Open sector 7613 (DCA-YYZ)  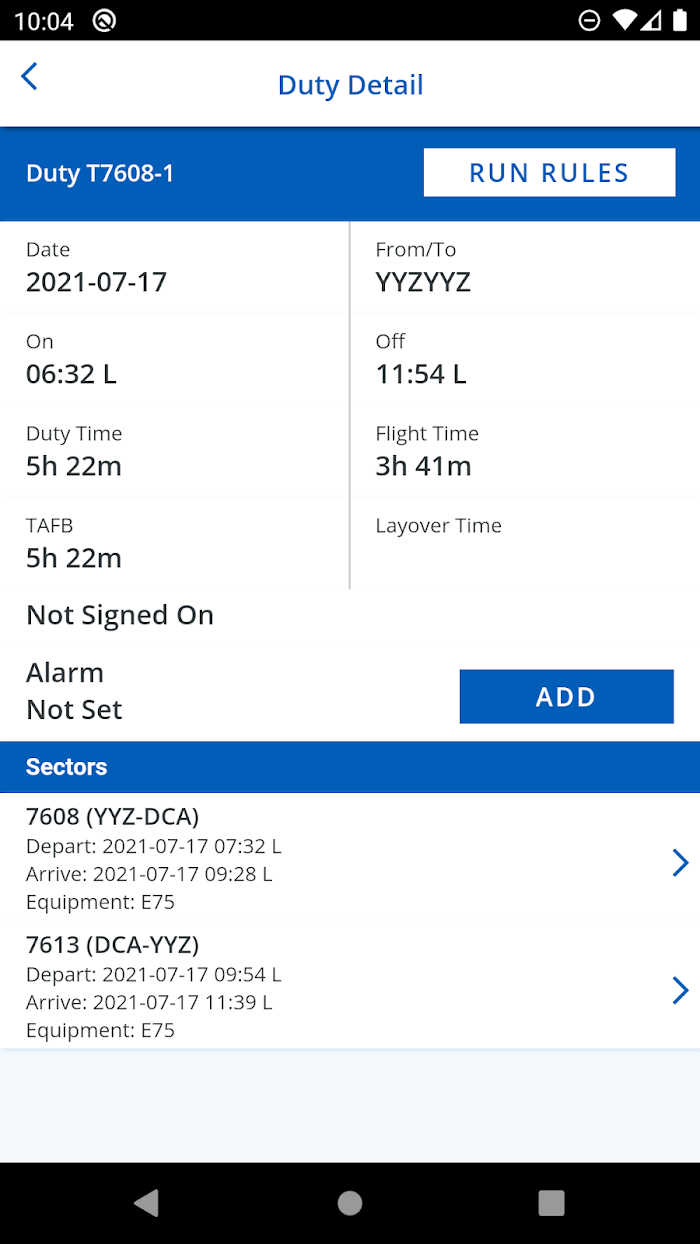point(350,985)
